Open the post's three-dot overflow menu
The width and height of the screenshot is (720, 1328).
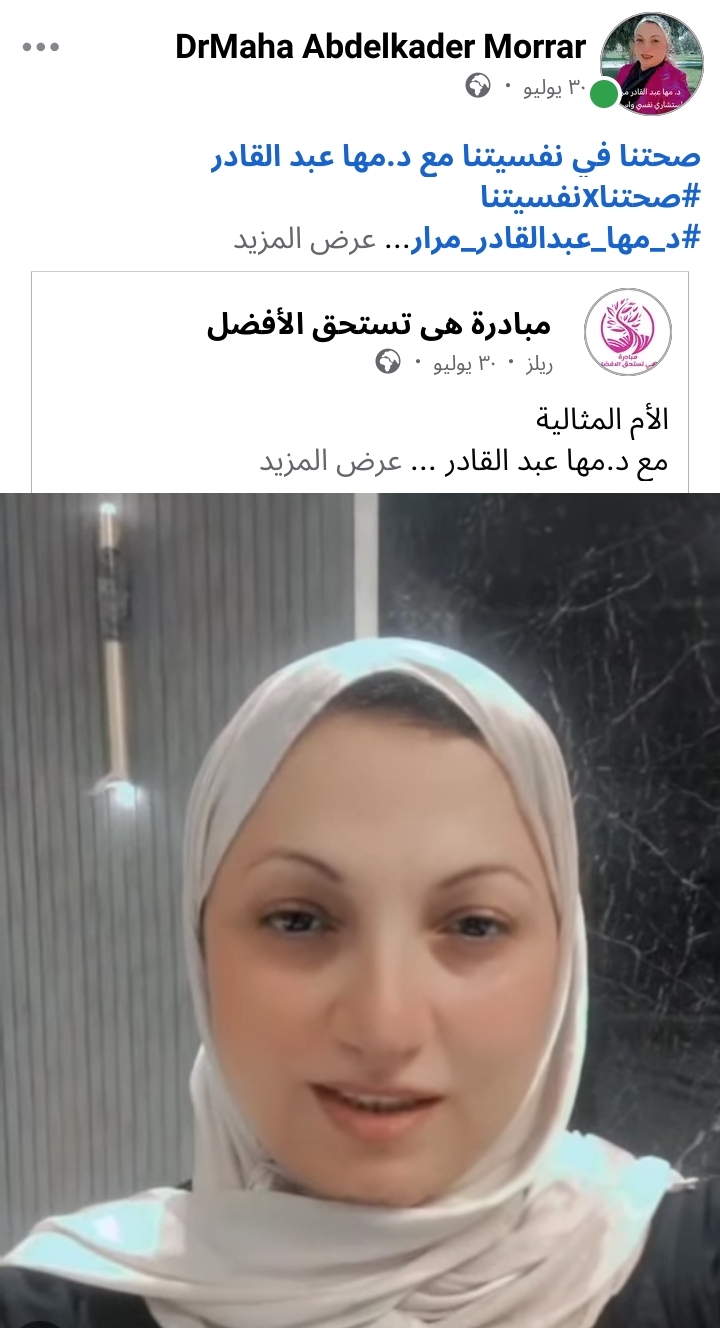pos(41,47)
